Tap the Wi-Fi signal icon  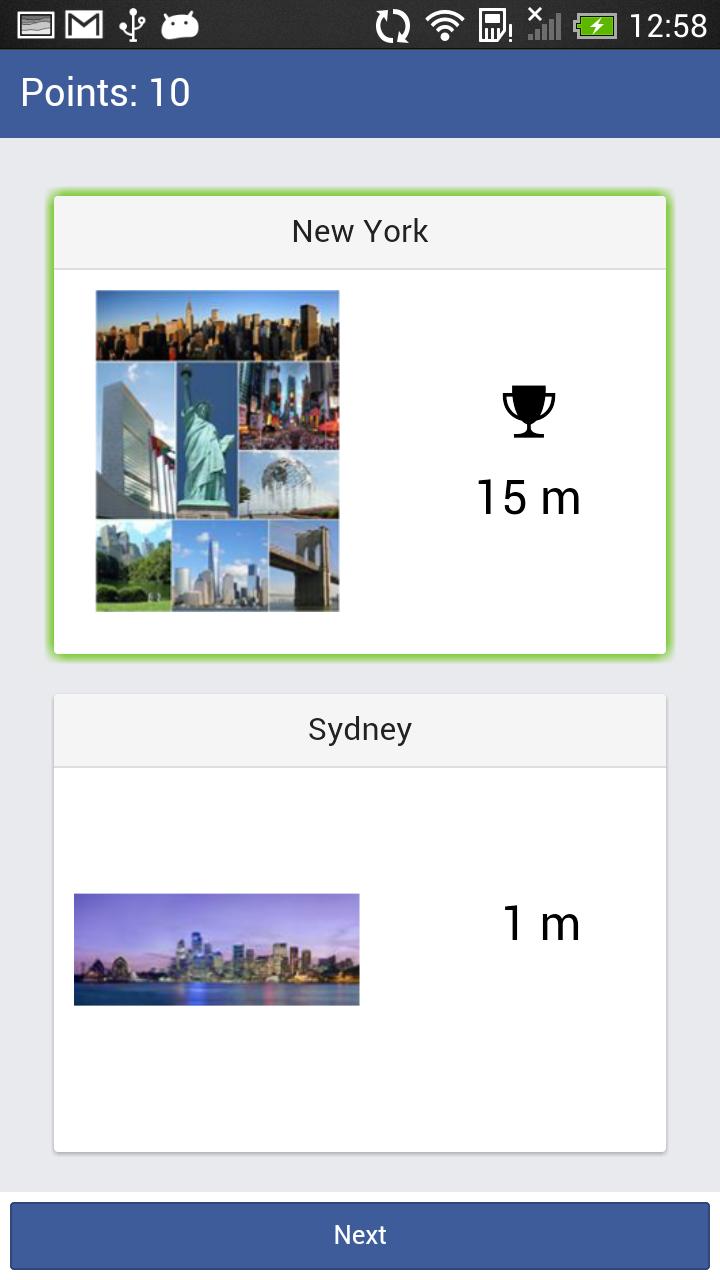coord(445,24)
